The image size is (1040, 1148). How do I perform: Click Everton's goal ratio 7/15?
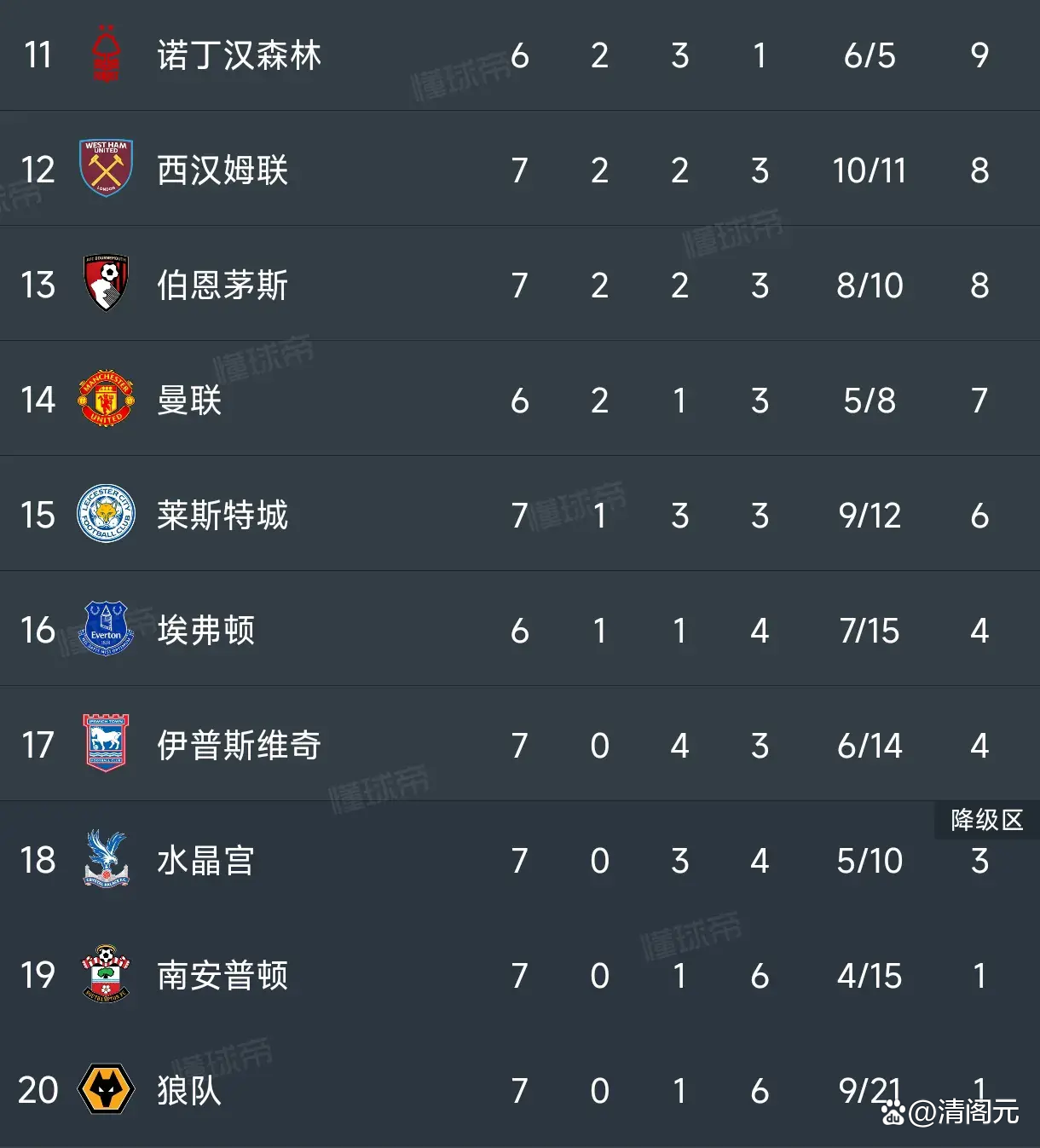869,631
